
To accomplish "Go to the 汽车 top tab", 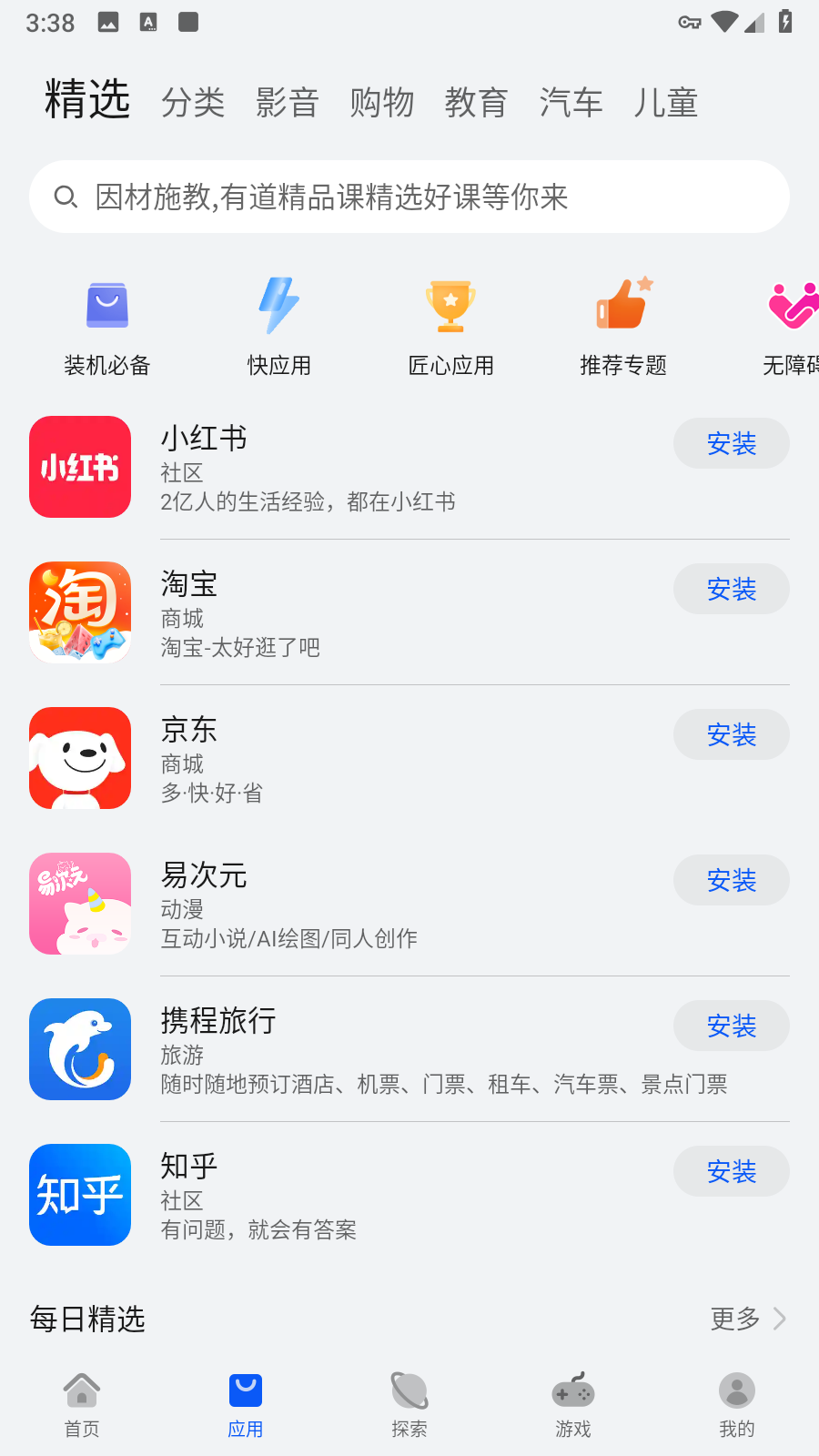I will [571, 103].
